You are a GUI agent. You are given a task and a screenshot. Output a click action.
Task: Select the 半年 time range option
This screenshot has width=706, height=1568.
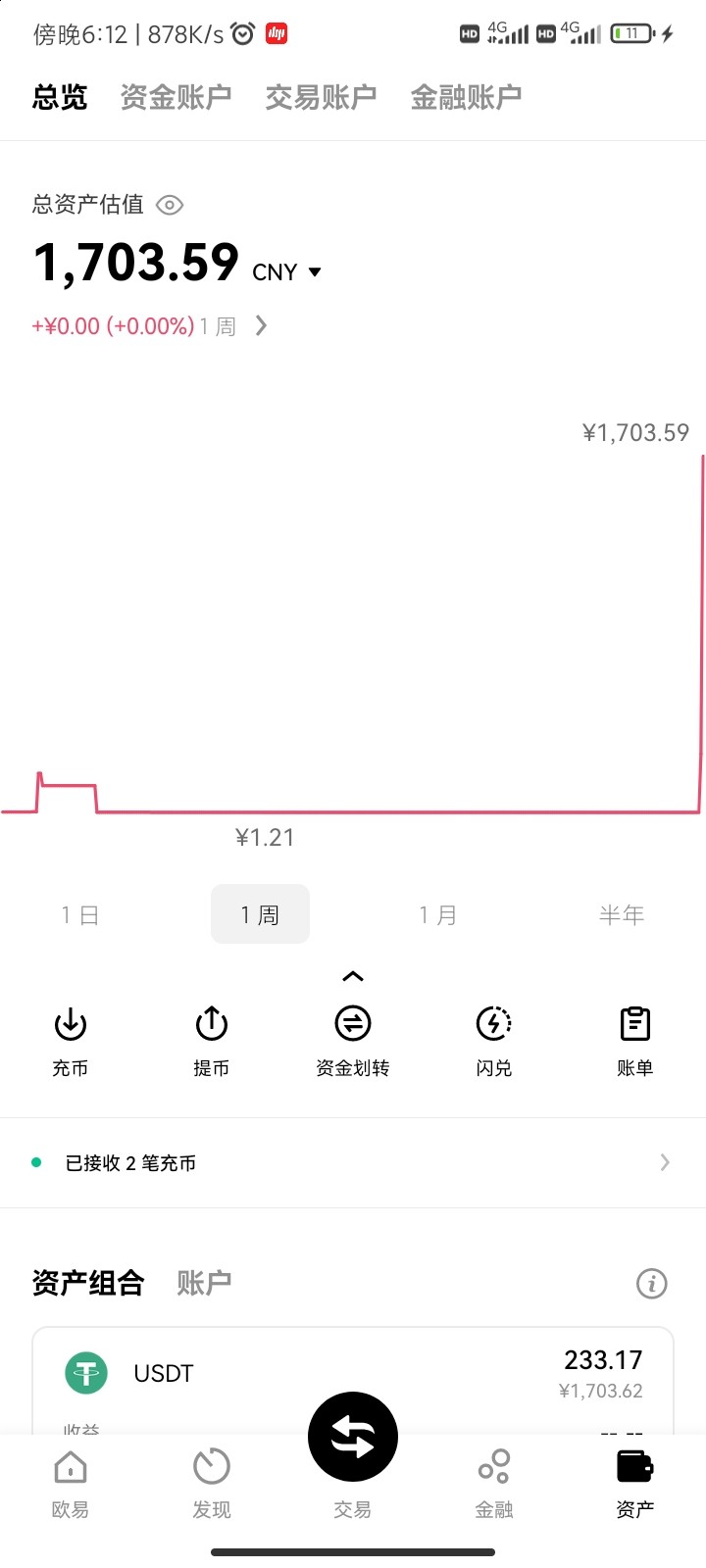(x=622, y=913)
